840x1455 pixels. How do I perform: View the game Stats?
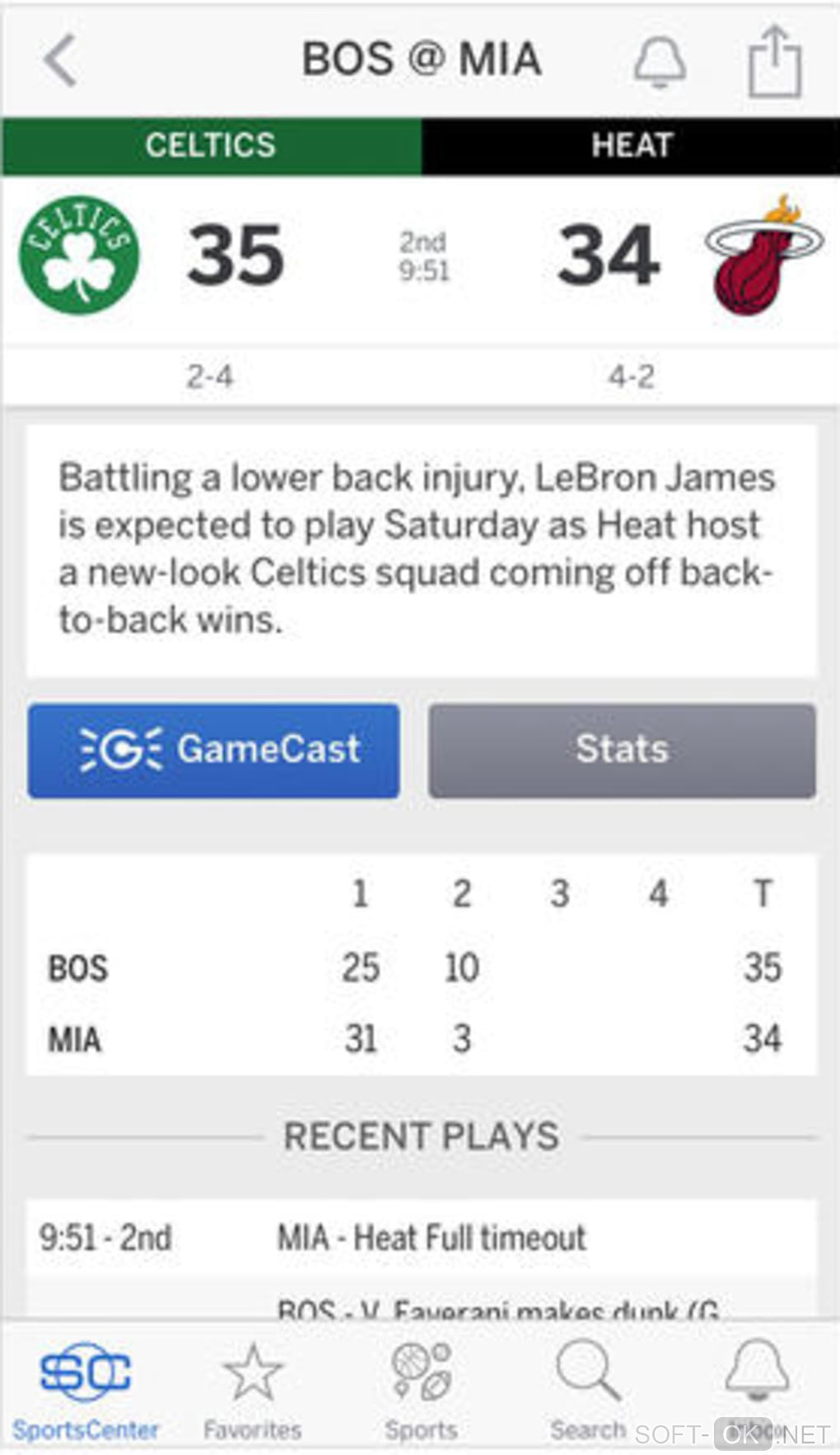622,750
